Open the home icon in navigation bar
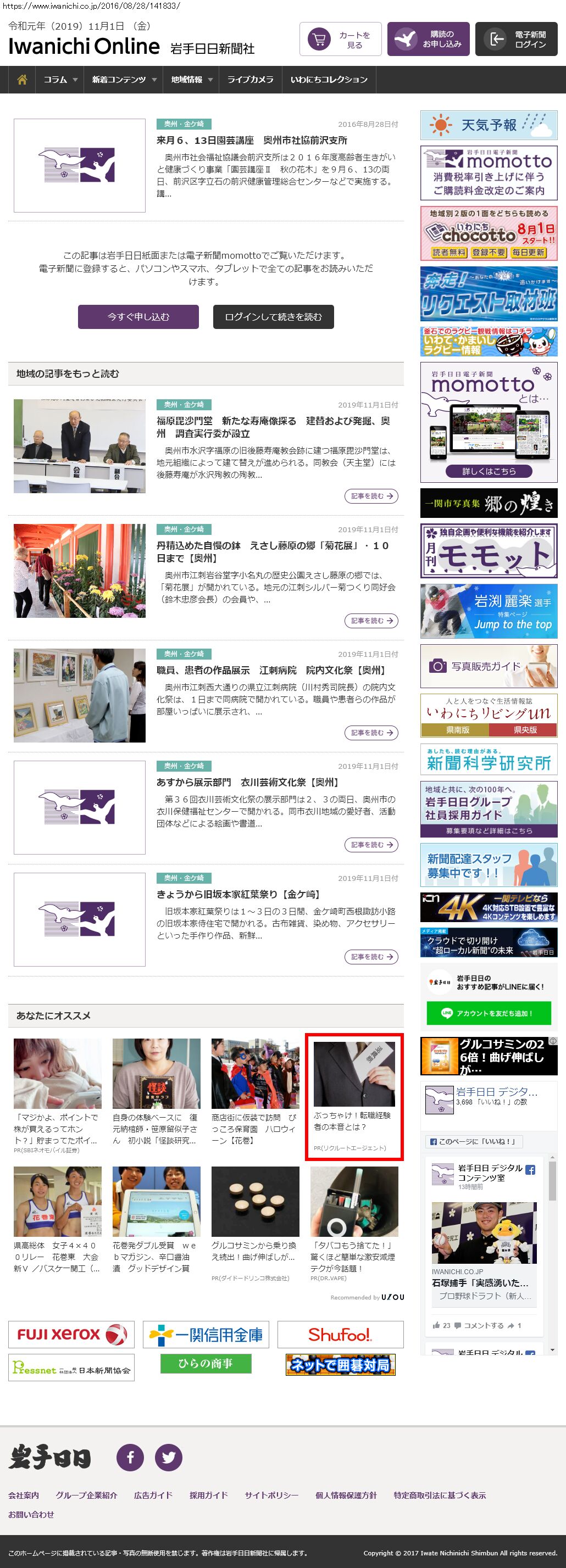Screen dimensions: 566x1568 coord(22,80)
